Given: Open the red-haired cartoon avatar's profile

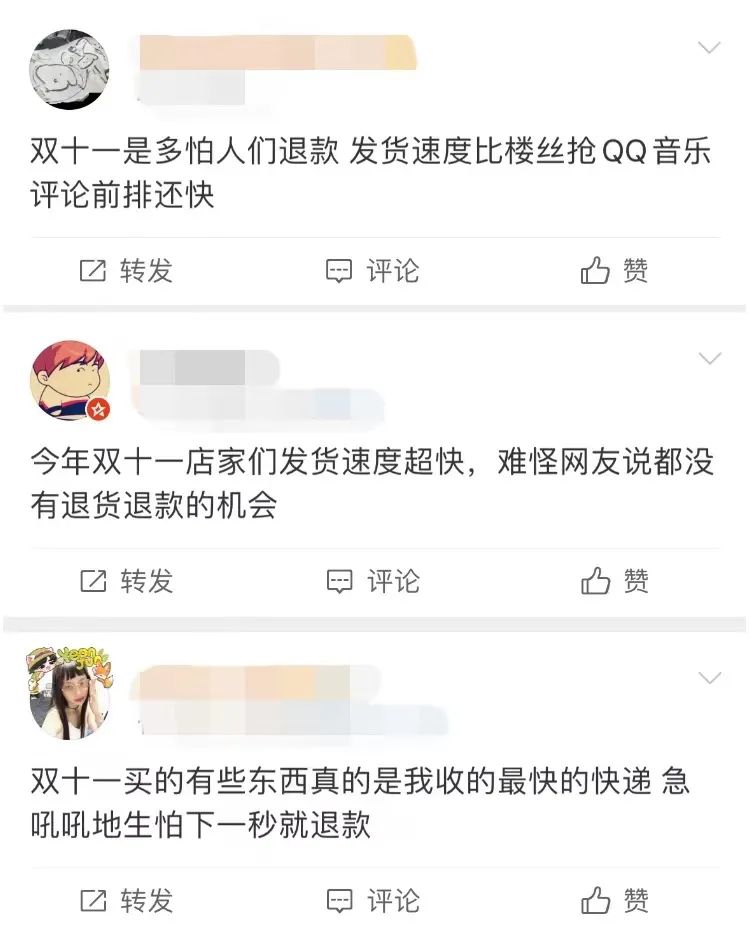Looking at the screenshot, I should (x=70, y=381).
